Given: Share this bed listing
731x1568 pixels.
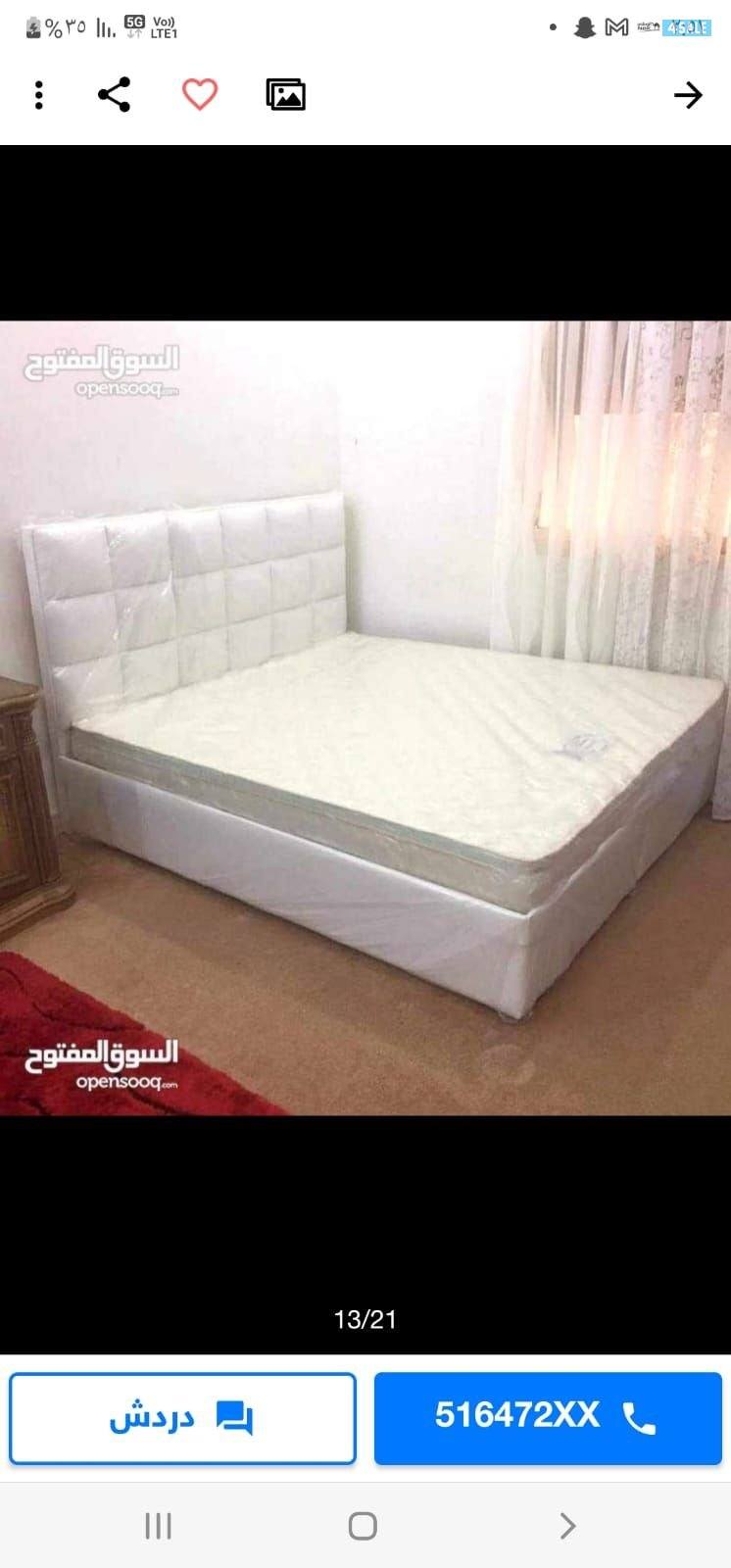Looking at the screenshot, I should pos(115,95).
